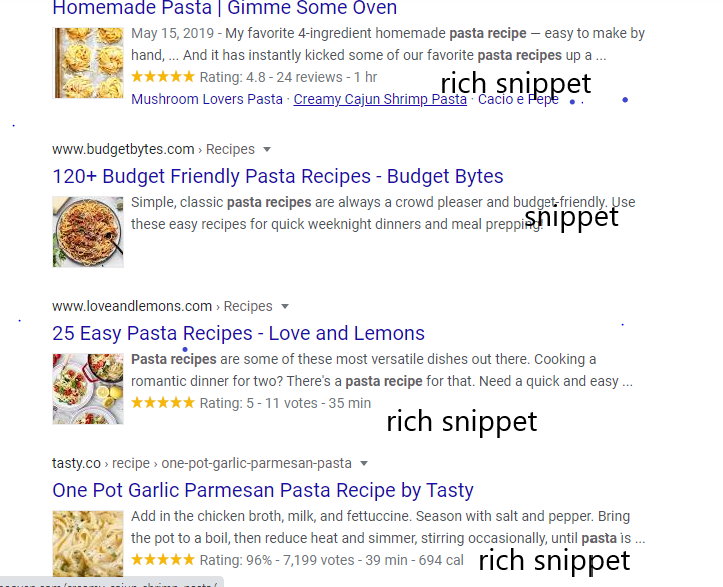This screenshot has width=723, height=587.
Task: Tap the Tasty garlic parmesan pasta thumbnail
Action: (x=88, y=542)
